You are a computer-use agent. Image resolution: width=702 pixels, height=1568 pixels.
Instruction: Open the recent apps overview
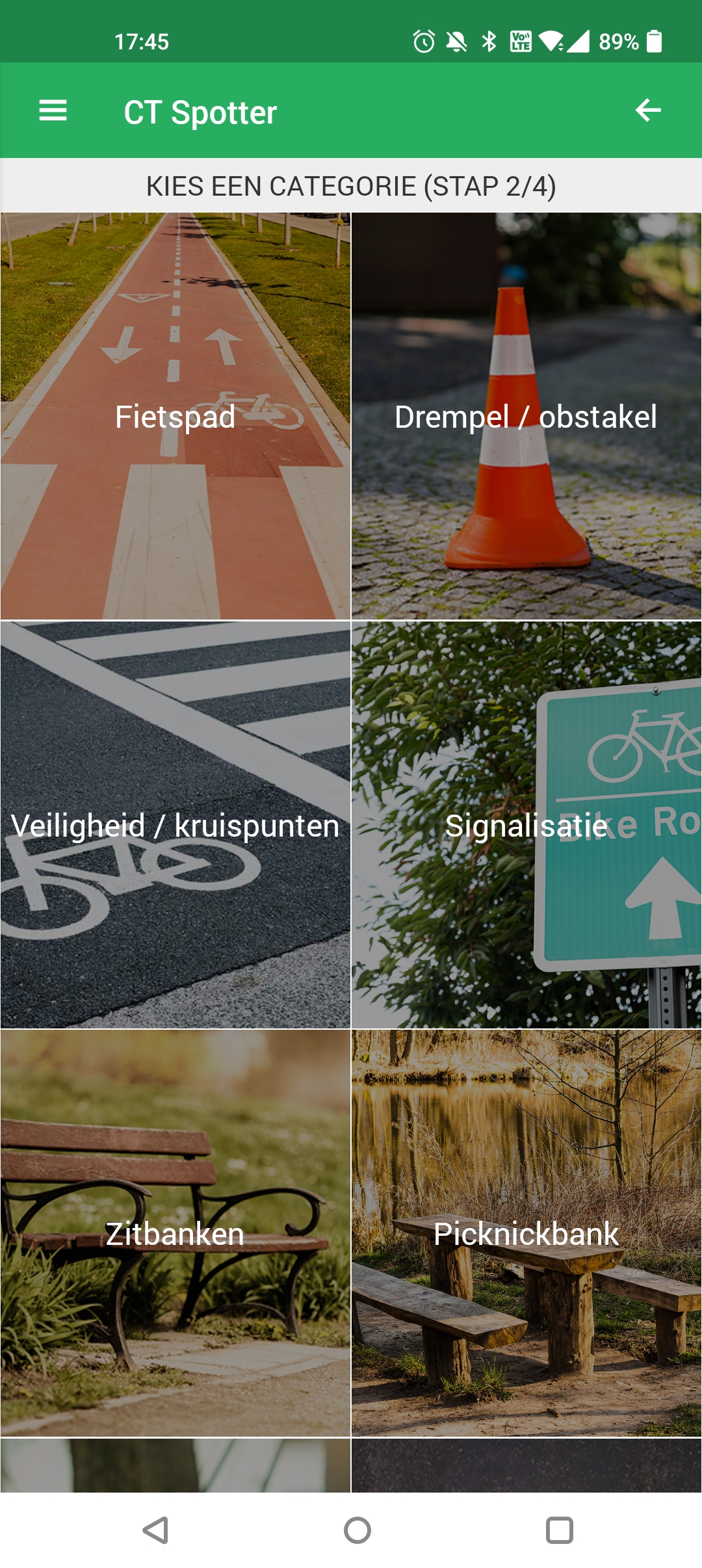[x=559, y=1530]
